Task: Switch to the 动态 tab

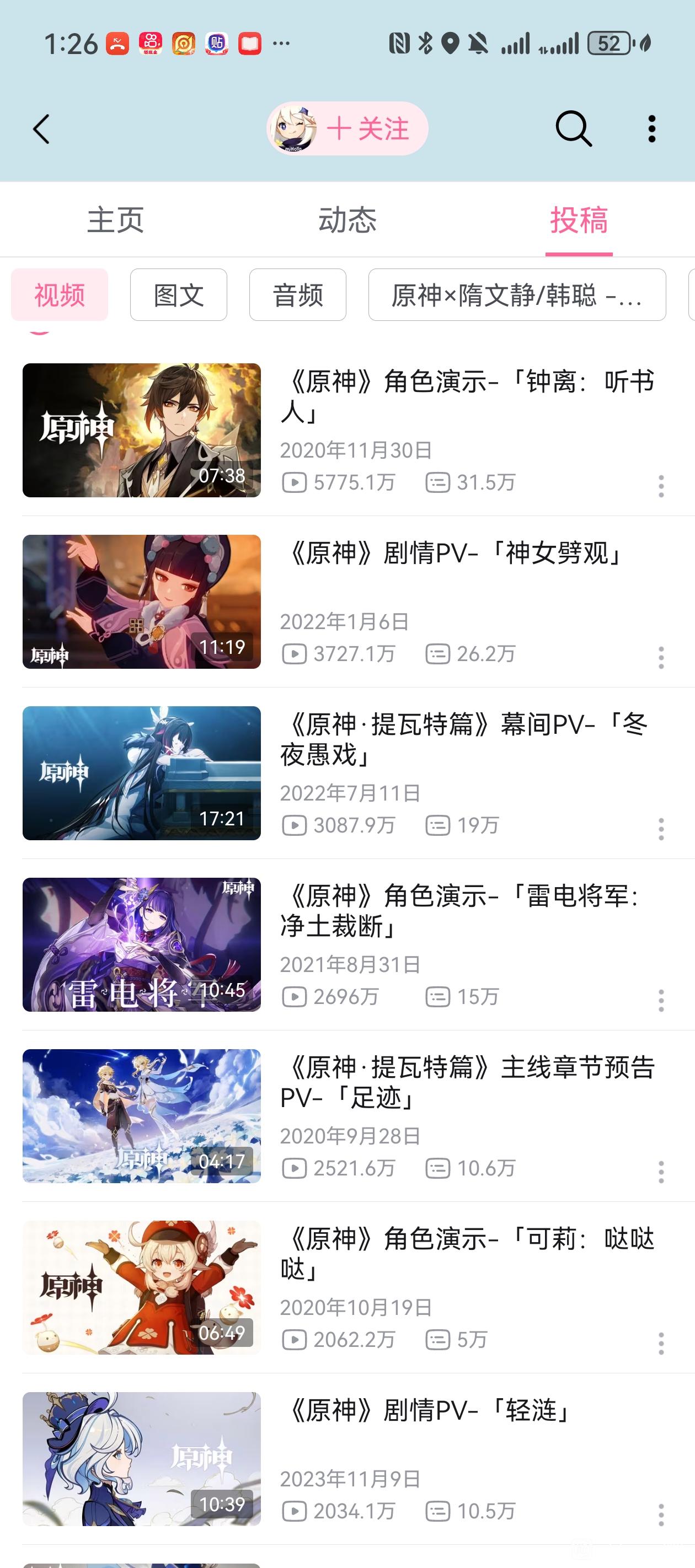Action: (347, 220)
